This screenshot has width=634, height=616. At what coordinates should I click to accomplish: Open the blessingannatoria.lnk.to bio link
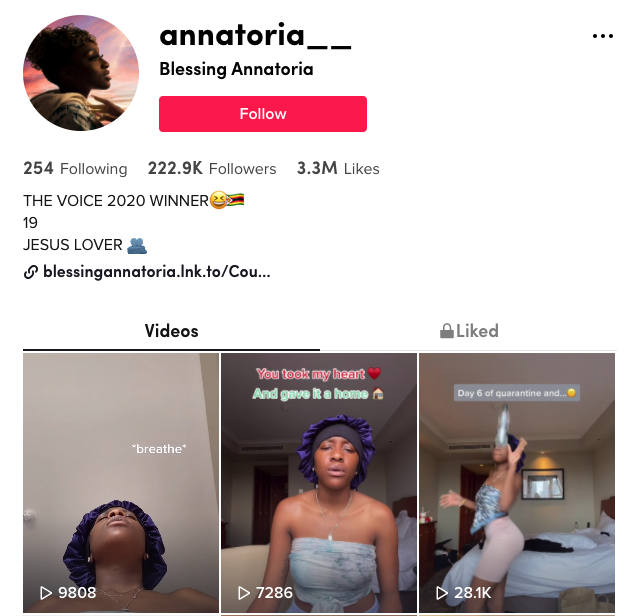point(156,271)
